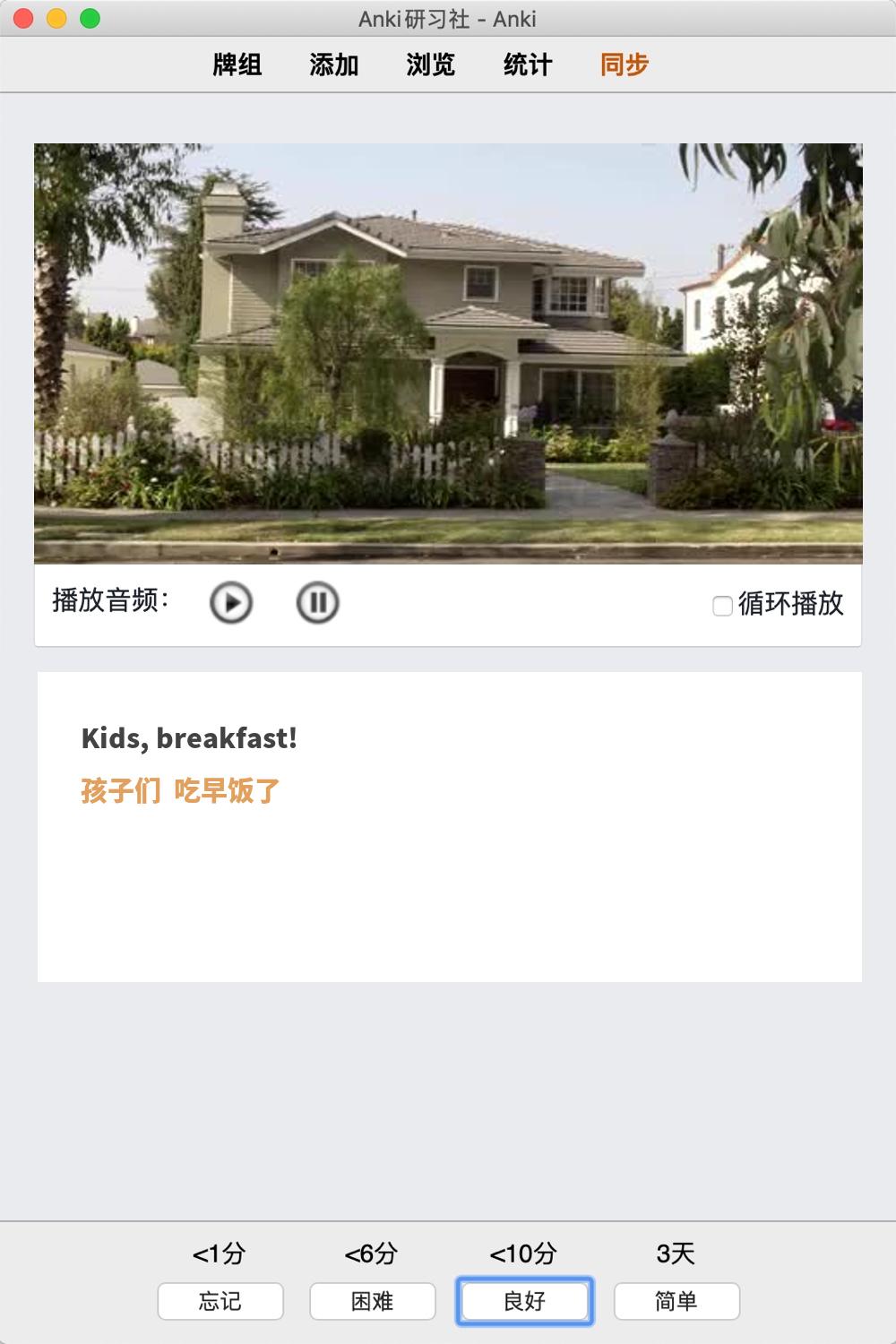Mark the card as 简单

(676, 1301)
